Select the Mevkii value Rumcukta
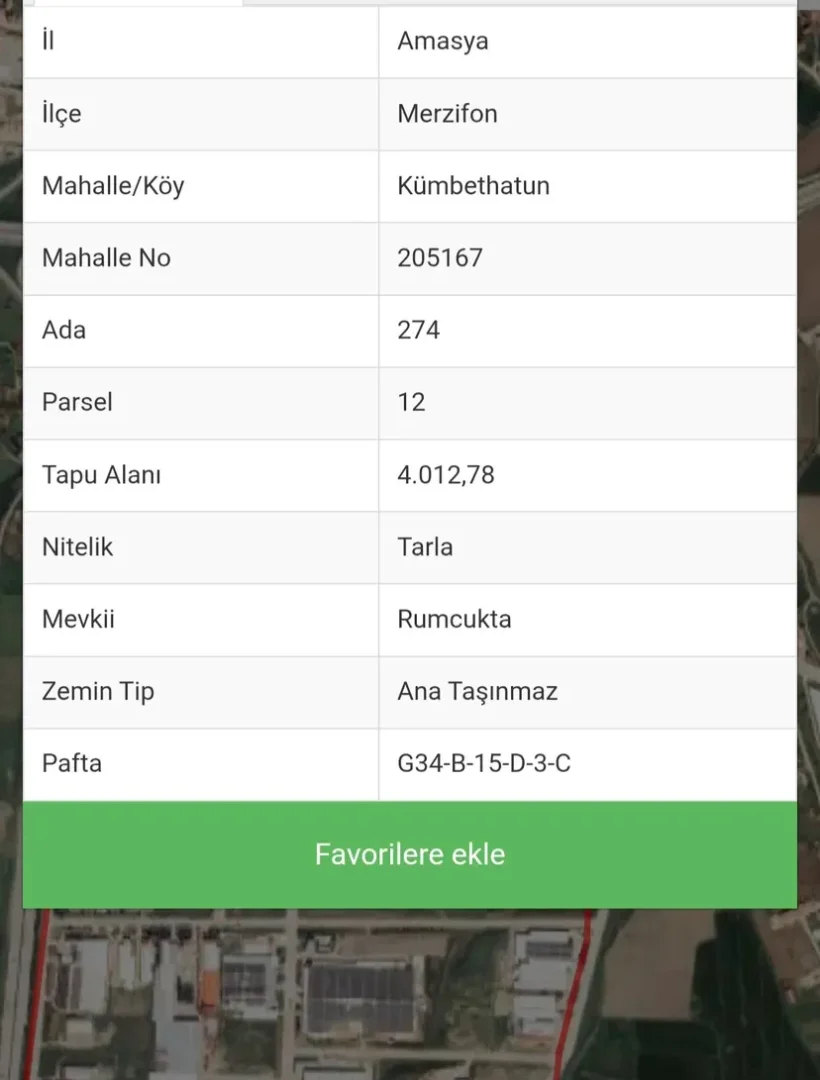Image resolution: width=820 pixels, height=1080 pixels. tap(453, 619)
